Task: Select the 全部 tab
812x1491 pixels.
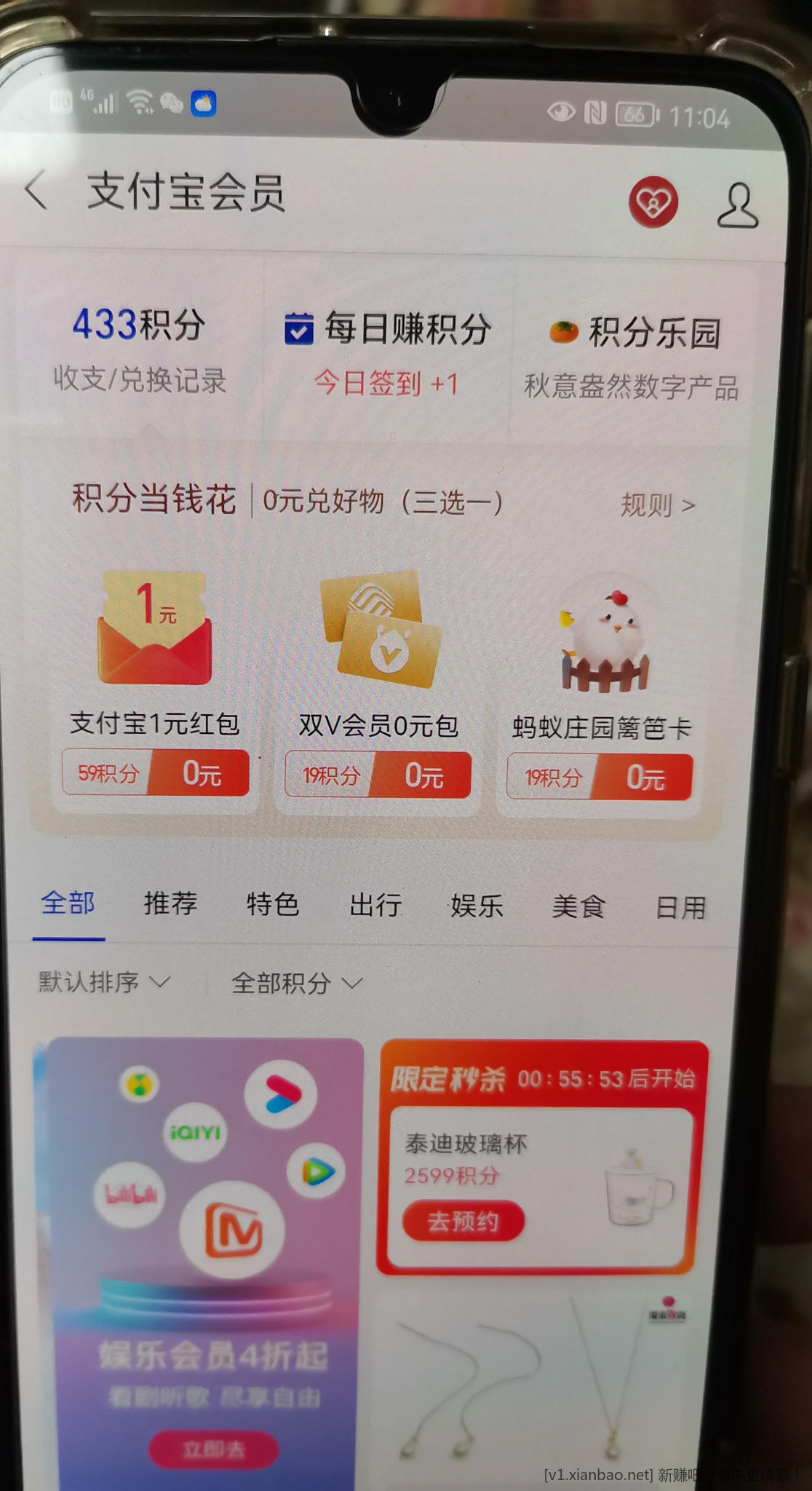Action: coord(68,903)
